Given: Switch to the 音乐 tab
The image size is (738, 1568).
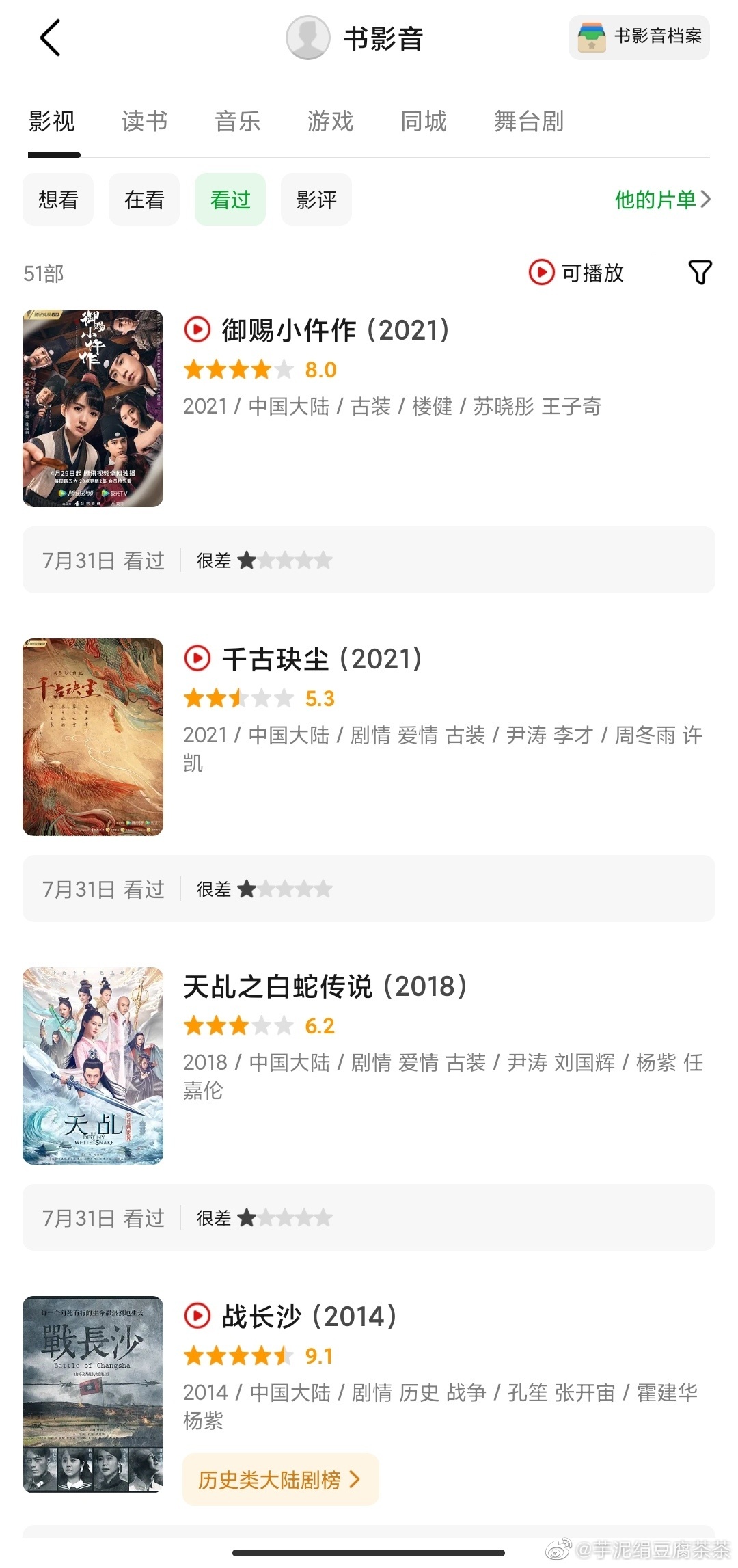Looking at the screenshot, I should (238, 122).
